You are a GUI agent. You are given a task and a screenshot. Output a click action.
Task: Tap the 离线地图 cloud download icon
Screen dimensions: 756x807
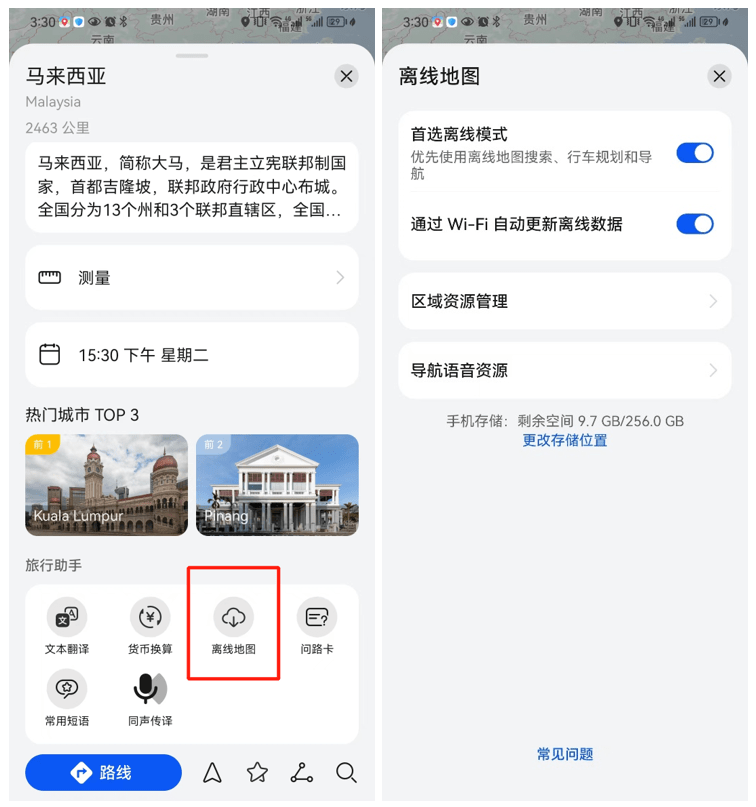coord(234,617)
